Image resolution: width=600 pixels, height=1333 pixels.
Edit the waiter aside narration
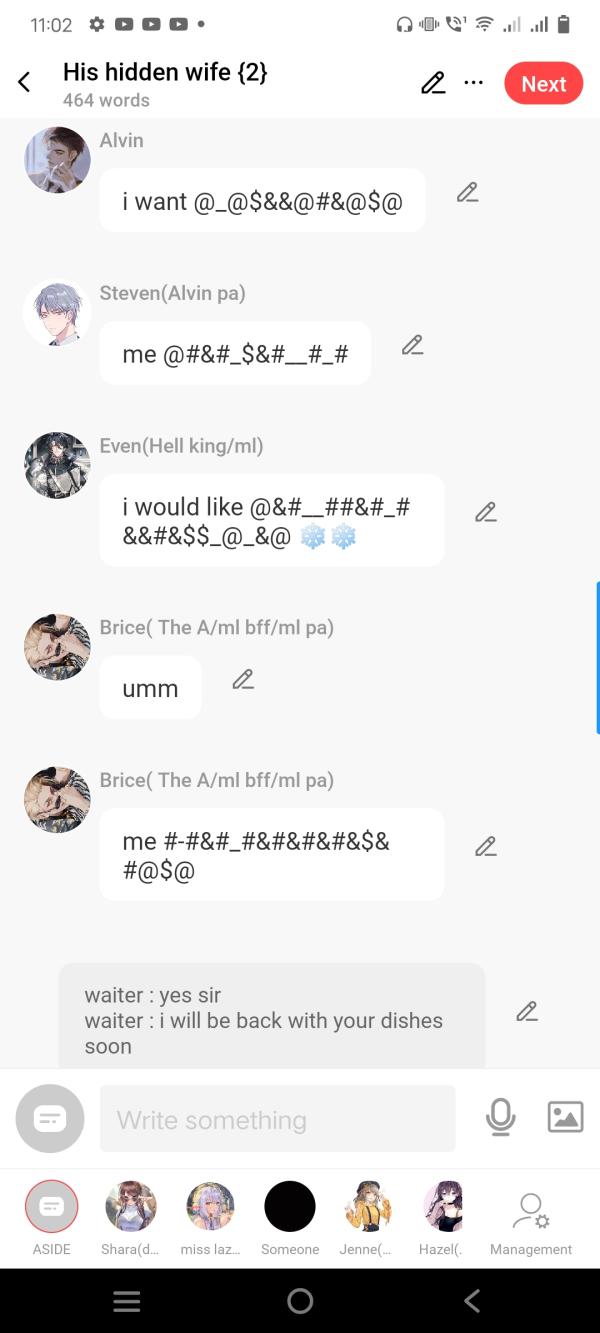527,1011
